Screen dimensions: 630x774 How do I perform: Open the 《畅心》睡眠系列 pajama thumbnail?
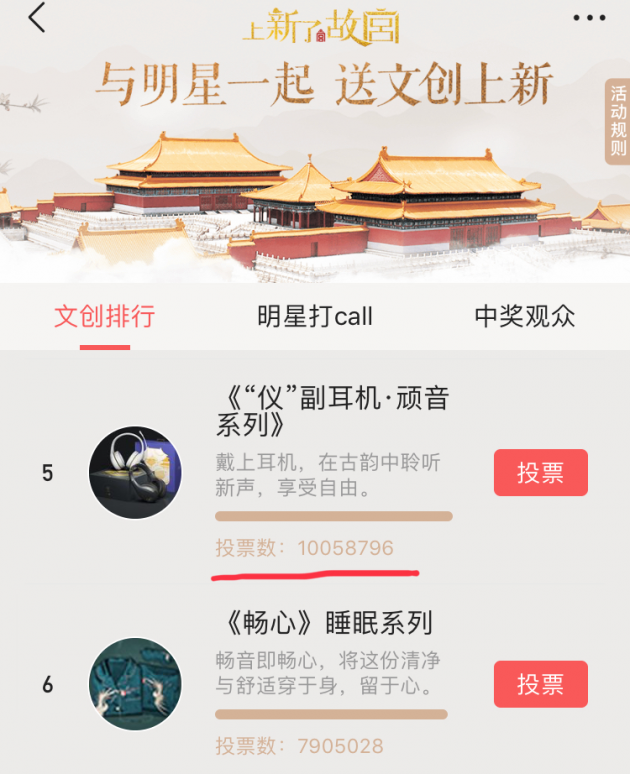(135, 684)
